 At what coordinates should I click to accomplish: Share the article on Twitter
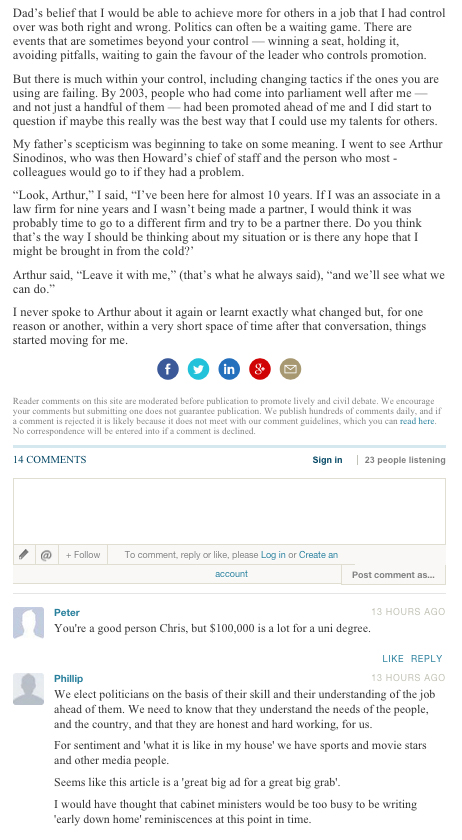click(x=198, y=369)
